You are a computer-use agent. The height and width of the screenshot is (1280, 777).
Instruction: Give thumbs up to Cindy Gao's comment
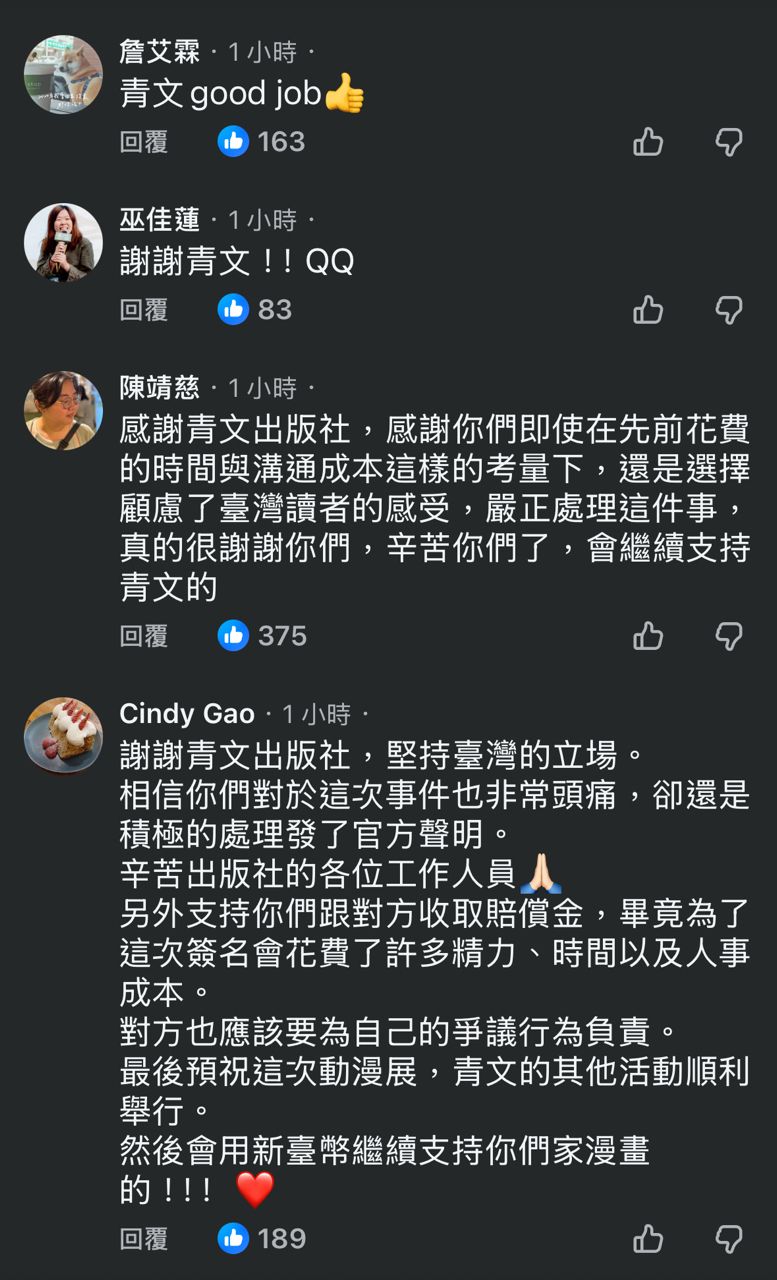pyautogui.click(x=648, y=1239)
